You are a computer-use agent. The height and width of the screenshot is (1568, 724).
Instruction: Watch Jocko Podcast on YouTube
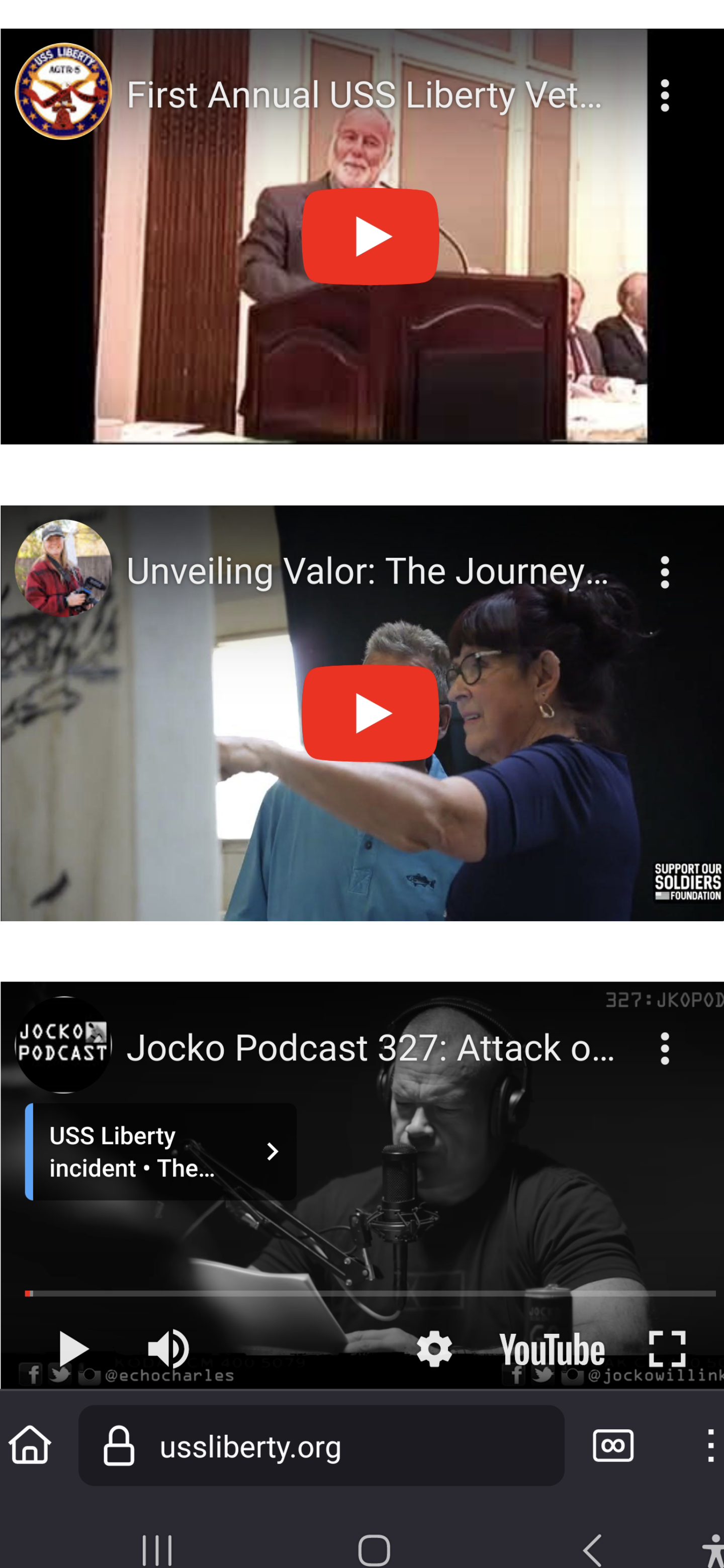pos(552,1349)
